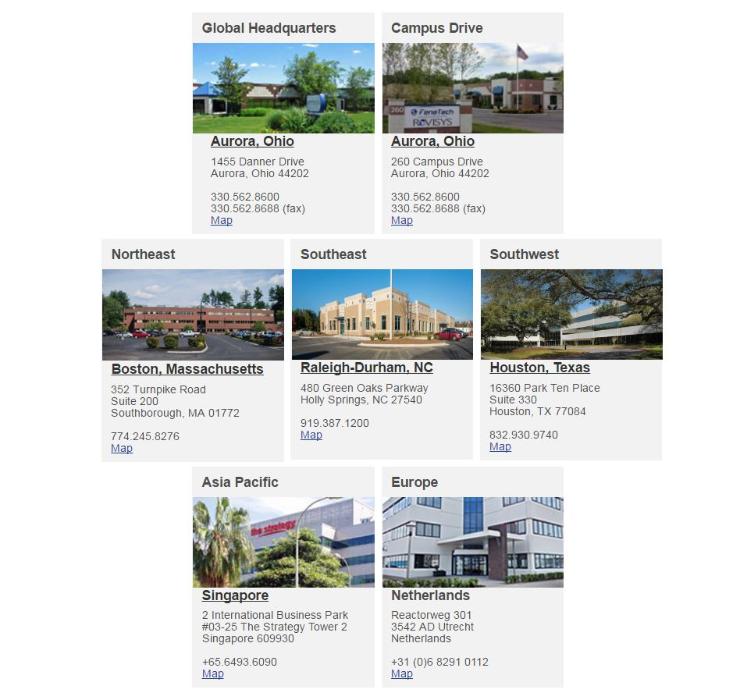Open the Map link for the Southeast office
Viewport: 740px width, 700px height.
311,435
